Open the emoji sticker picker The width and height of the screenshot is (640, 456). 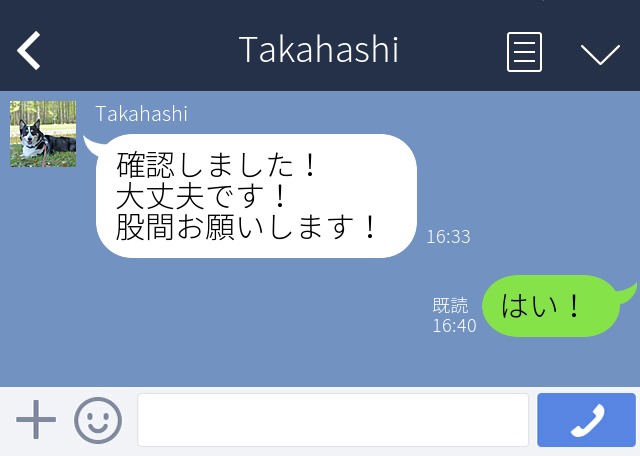98,420
